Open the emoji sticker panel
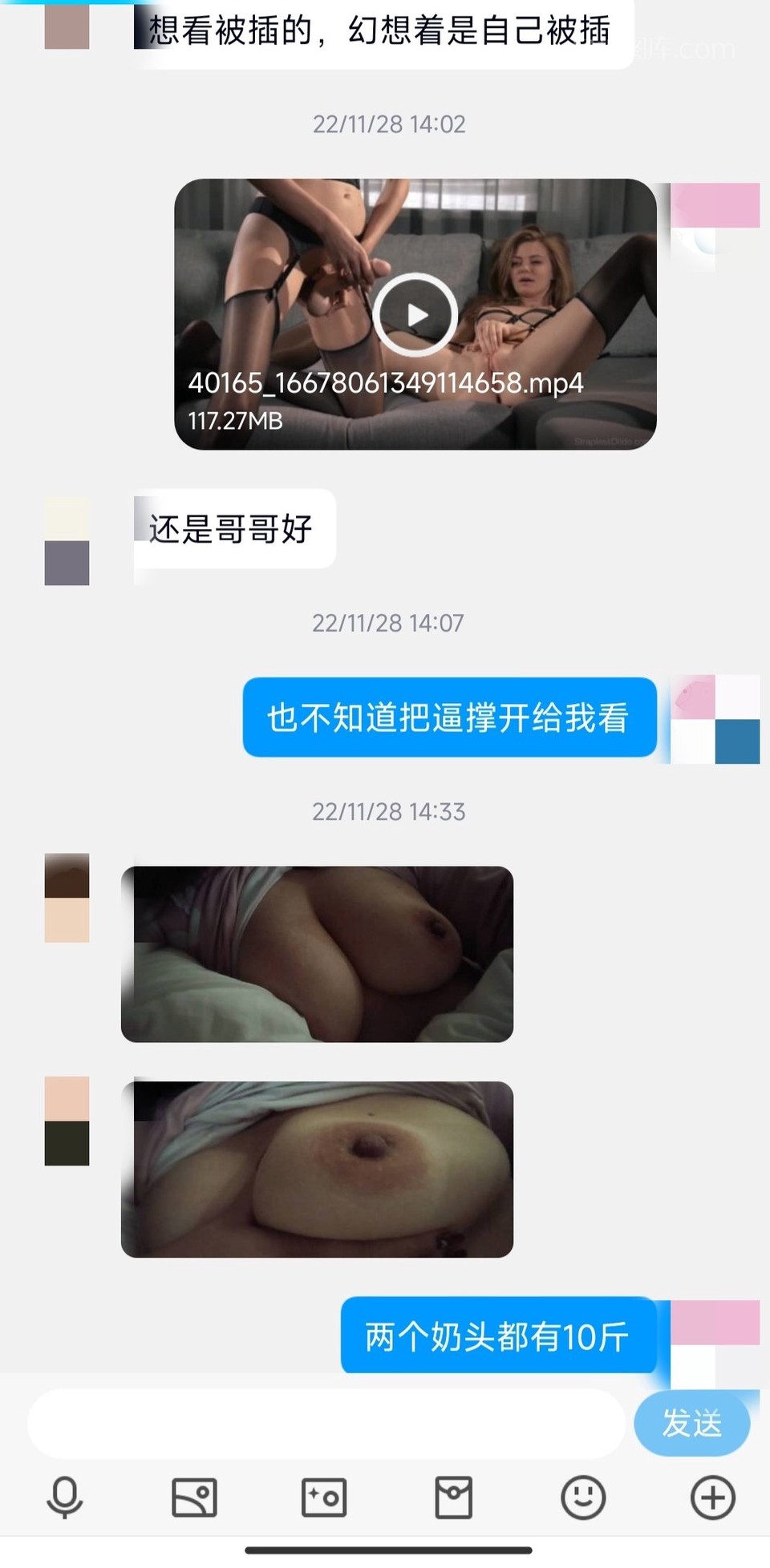Image resolution: width=770 pixels, height=1568 pixels. coord(583,1497)
